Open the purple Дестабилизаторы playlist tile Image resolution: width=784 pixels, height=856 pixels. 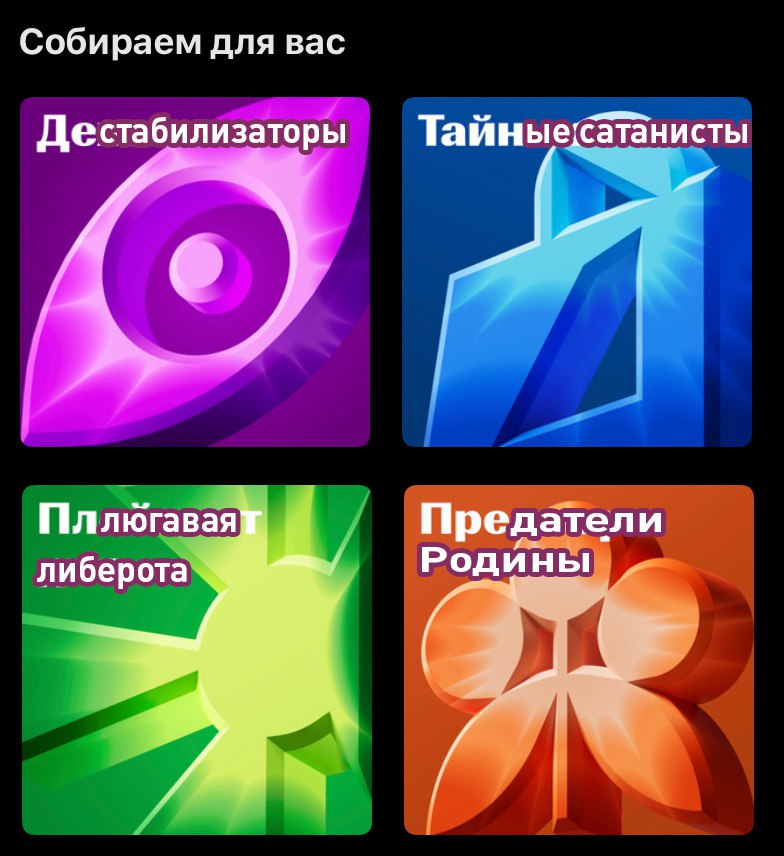pos(195,272)
